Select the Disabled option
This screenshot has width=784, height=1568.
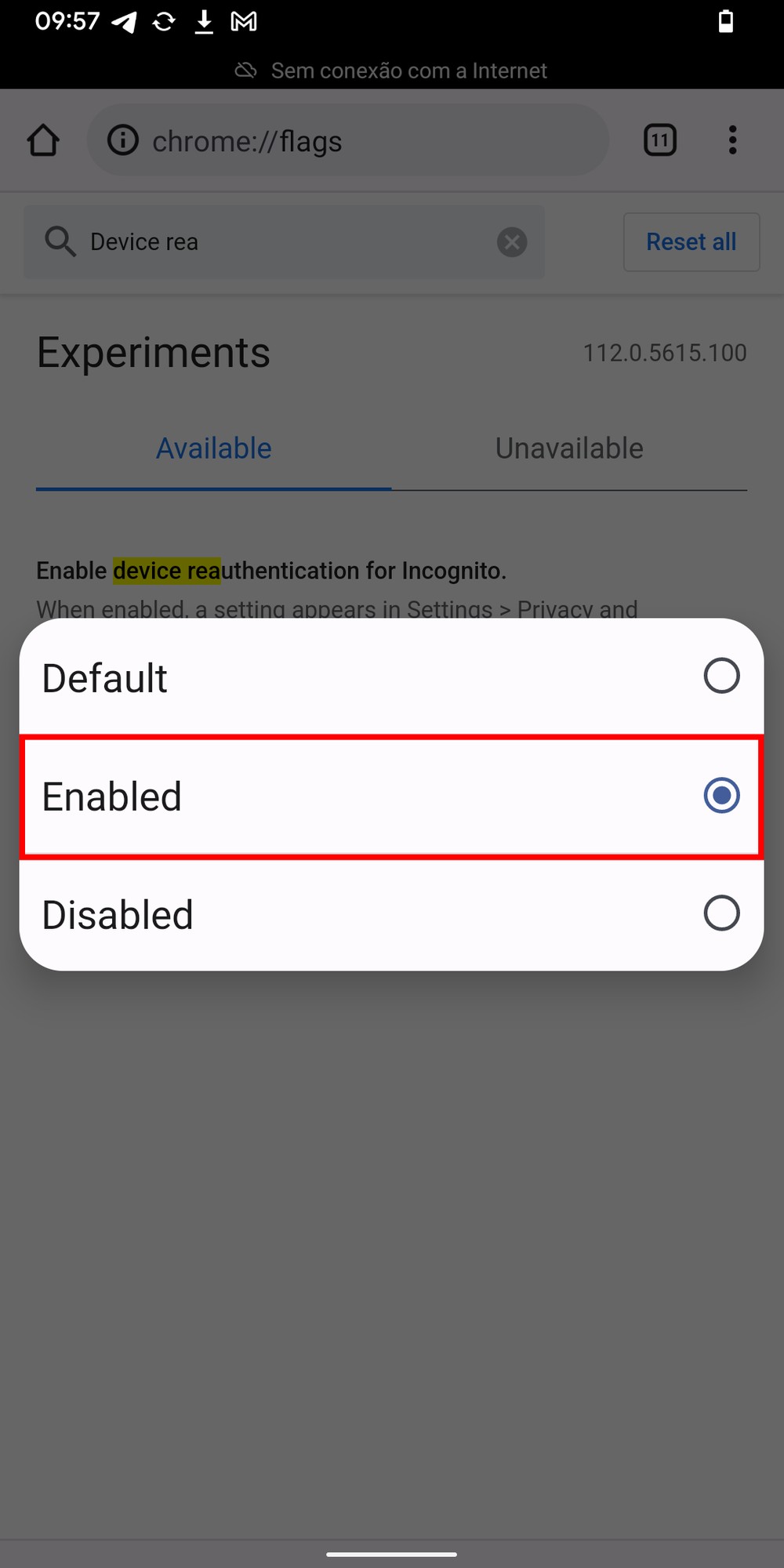(x=390, y=913)
